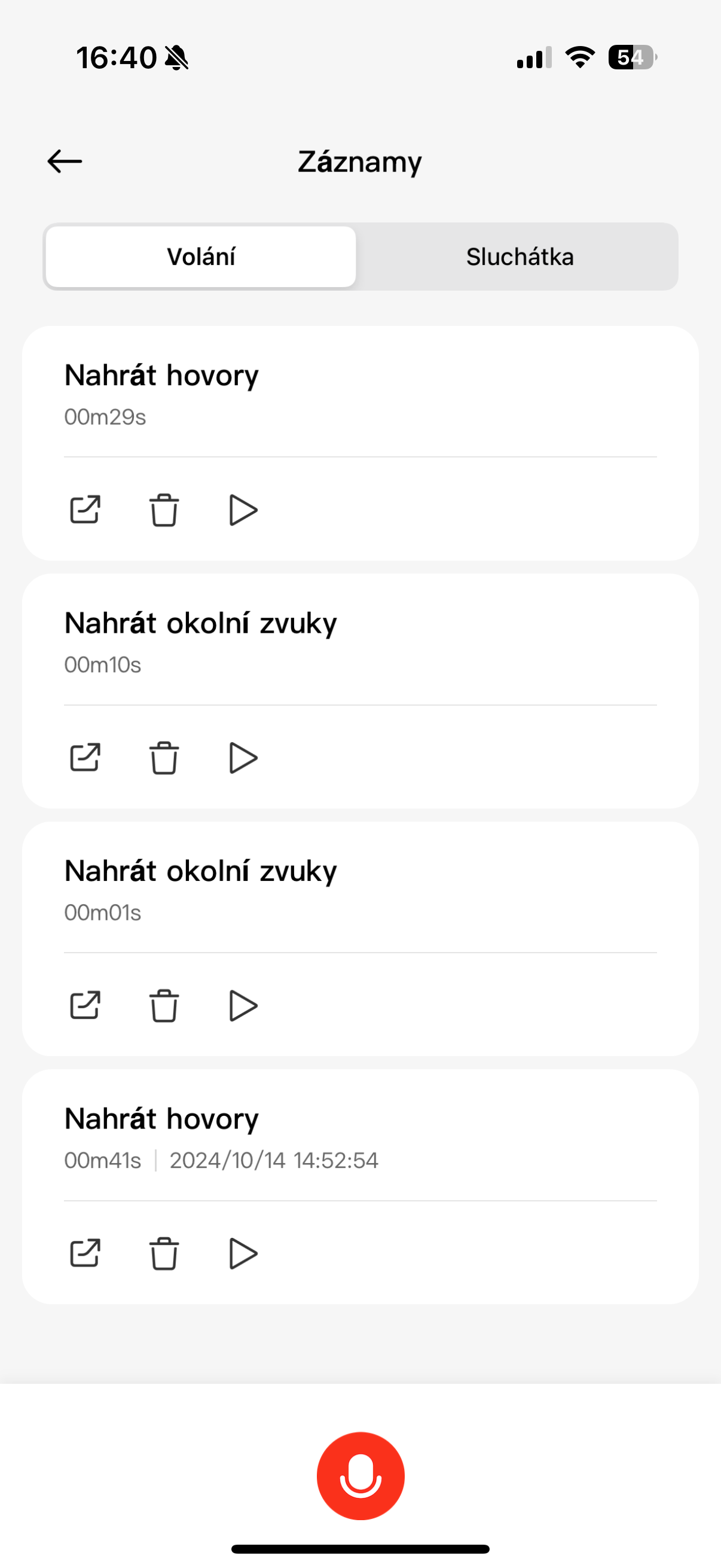Share the 00m41s Nahrát hovory recording
The image size is (721, 1568).
click(84, 1253)
